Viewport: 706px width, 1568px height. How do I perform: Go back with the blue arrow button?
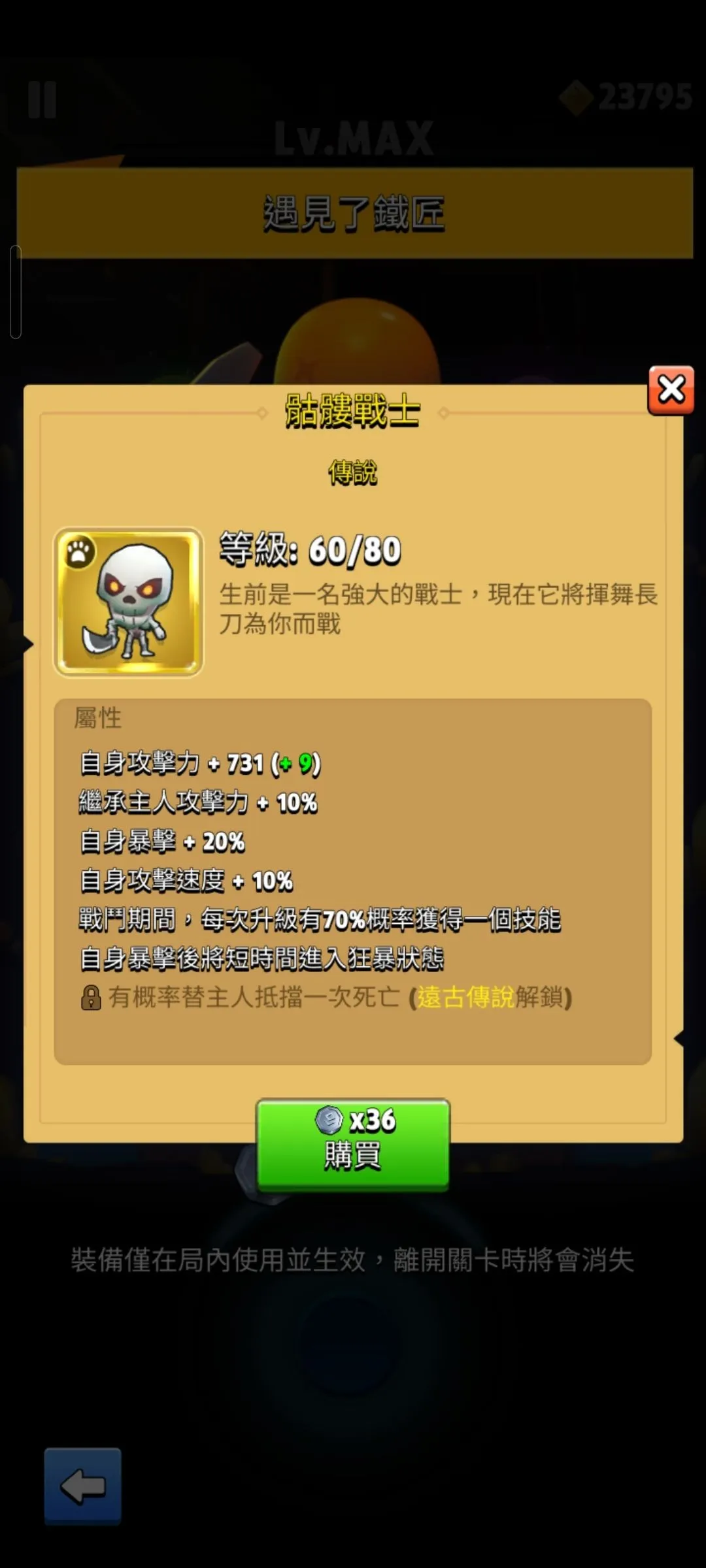coord(82,1486)
